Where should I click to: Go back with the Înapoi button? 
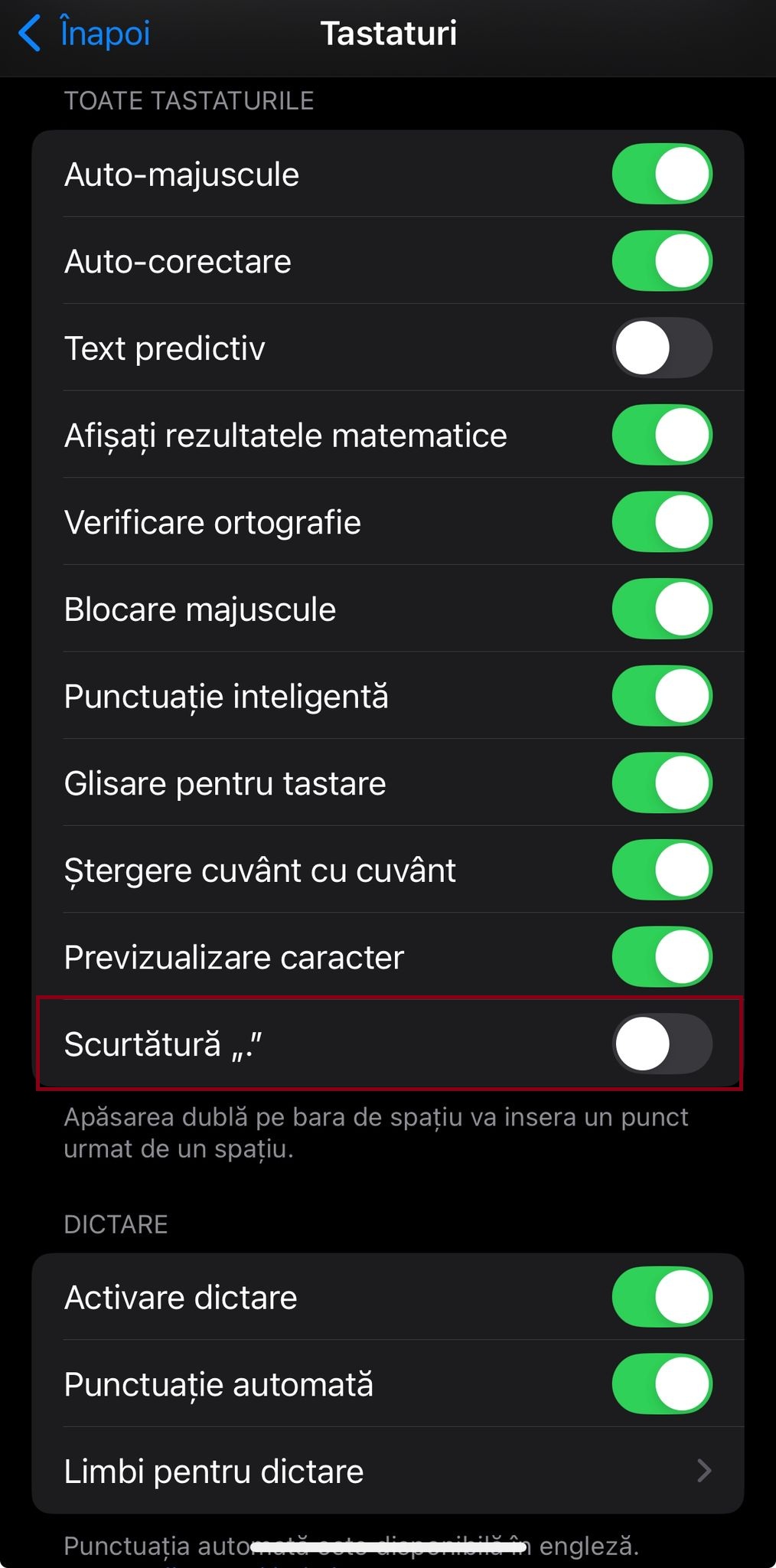pyautogui.click(x=84, y=34)
